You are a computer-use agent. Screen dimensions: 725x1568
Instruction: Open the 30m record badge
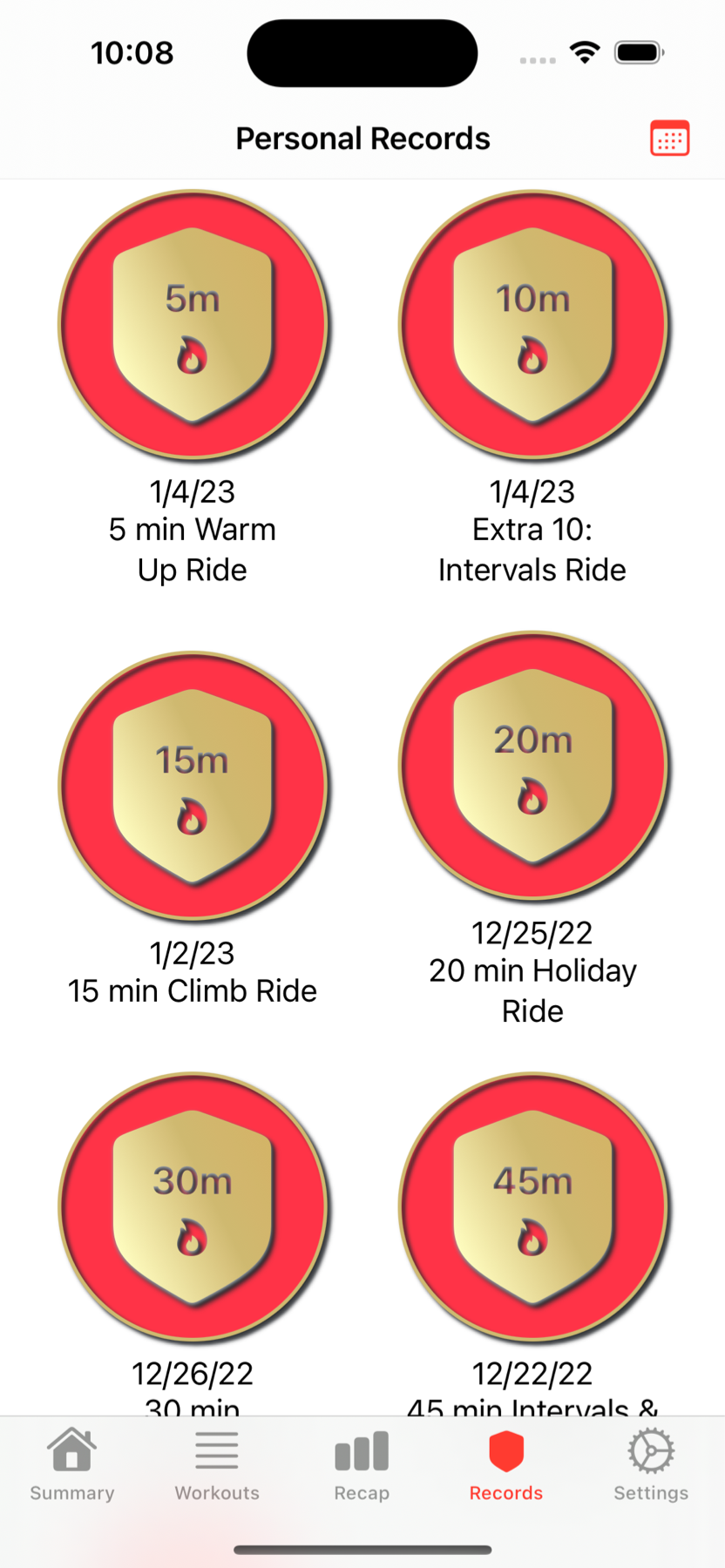click(x=193, y=1206)
